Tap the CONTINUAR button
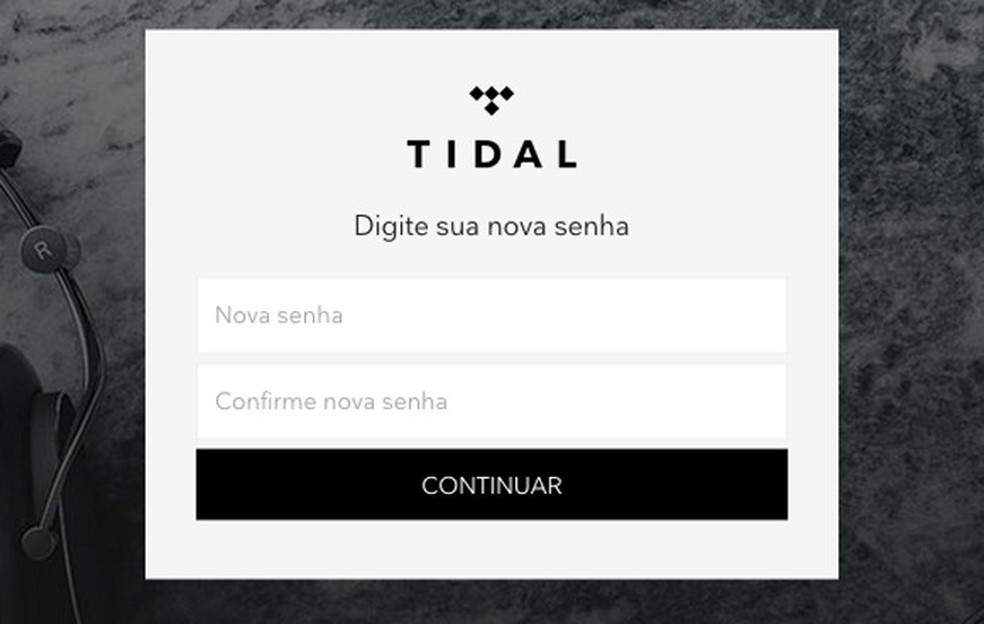The width and height of the screenshot is (984, 624). coord(491,485)
